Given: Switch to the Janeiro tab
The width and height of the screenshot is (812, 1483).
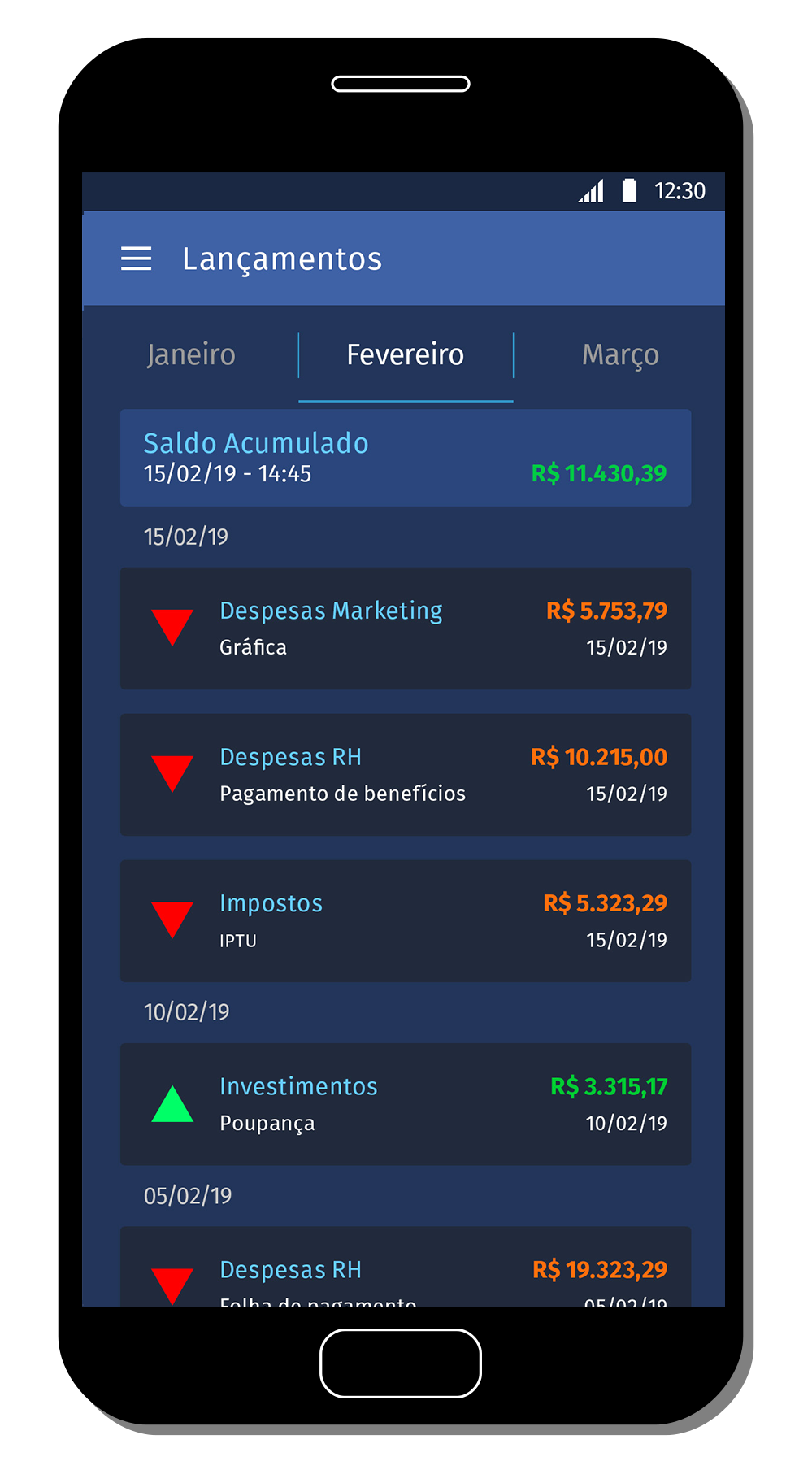Looking at the screenshot, I should 191,354.
